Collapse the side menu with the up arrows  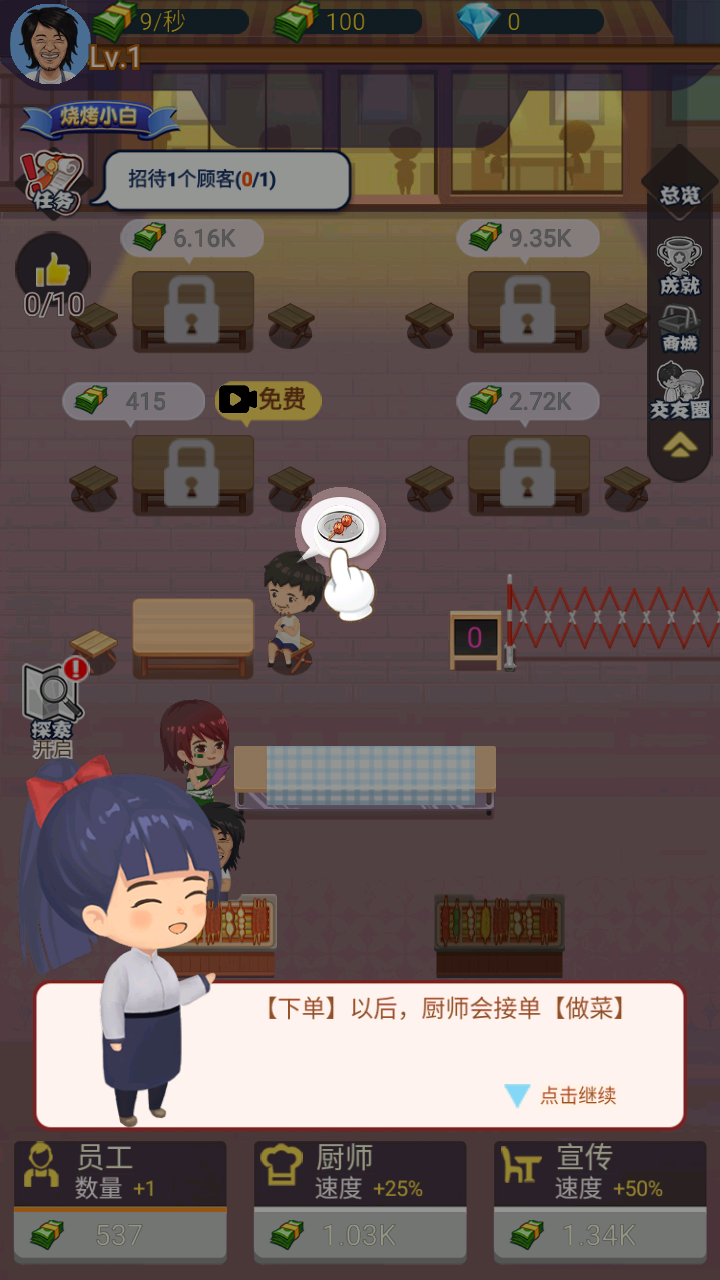point(680,446)
